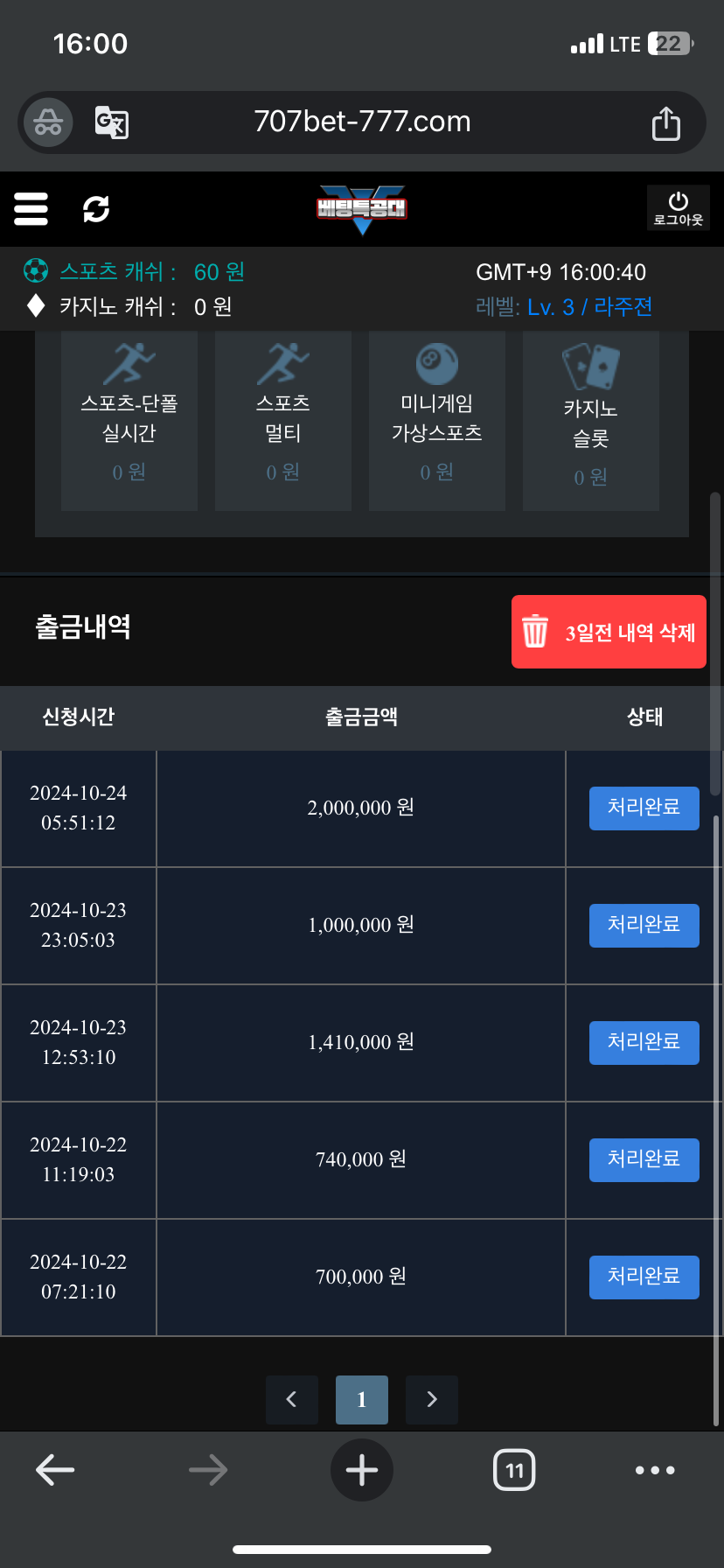This screenshot has height=1568, width=724.
Task: Tap the refresh icon in the header
Action: tap(96, 209)
